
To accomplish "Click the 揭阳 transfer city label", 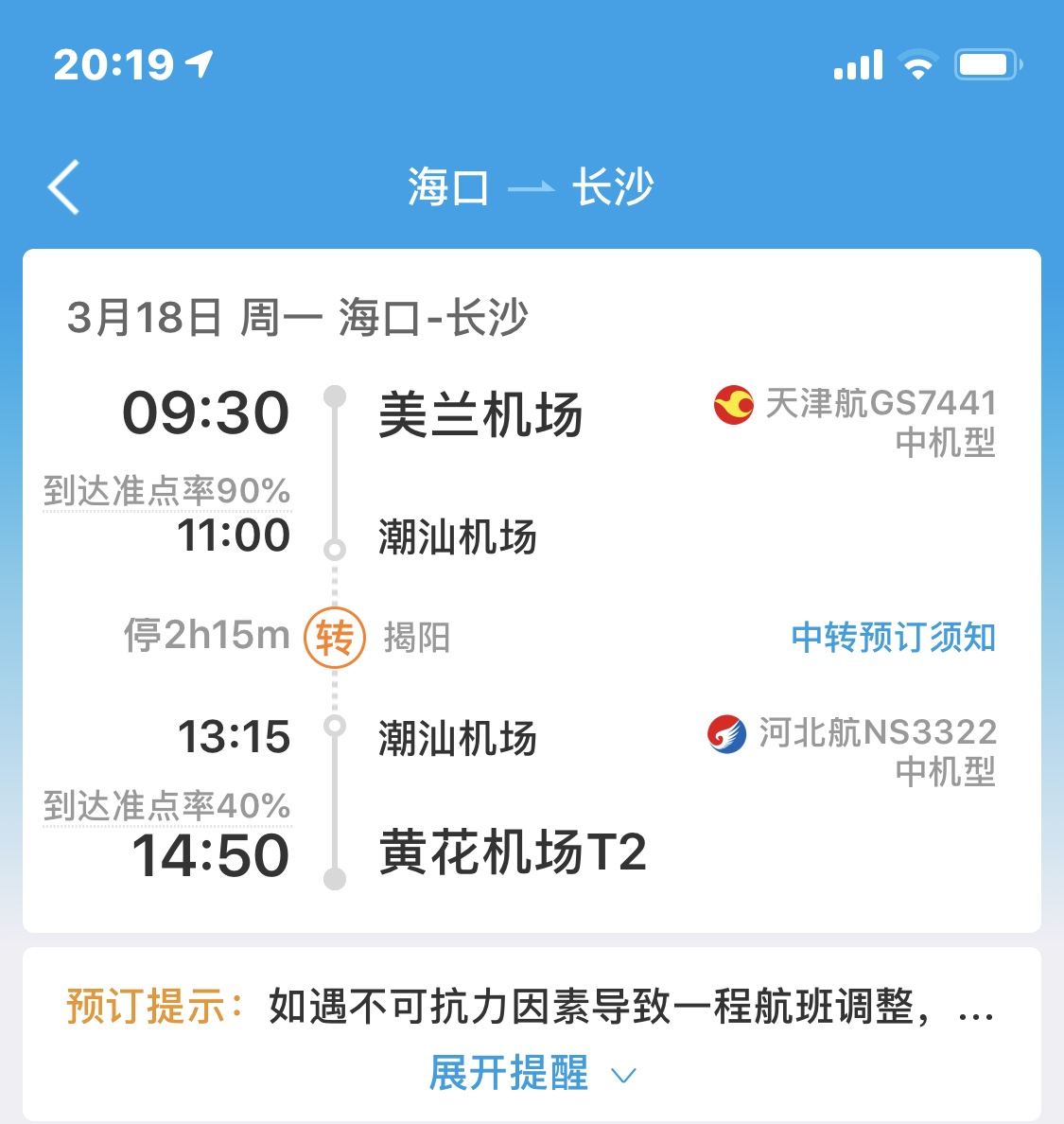I will click(419, 639).
